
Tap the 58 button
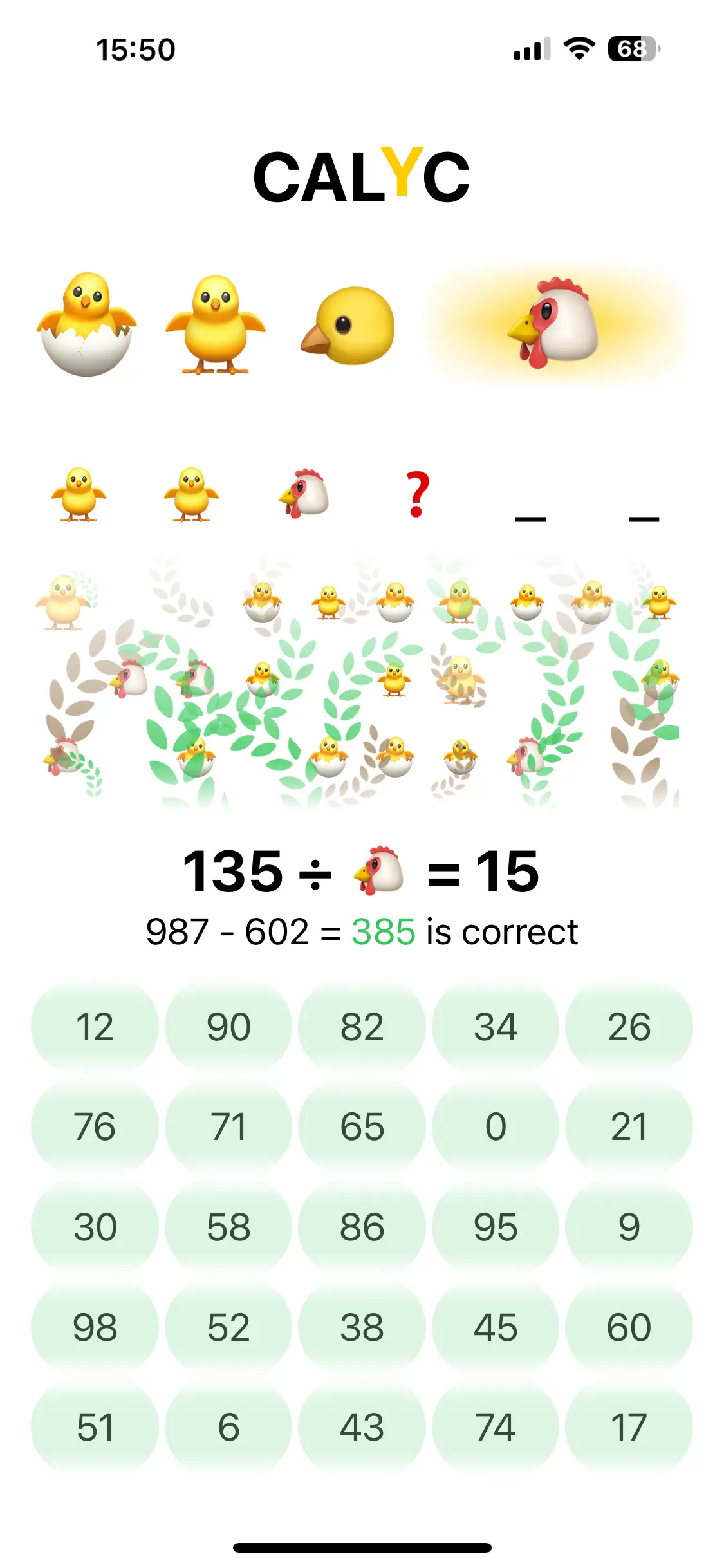coord(228,1227)
